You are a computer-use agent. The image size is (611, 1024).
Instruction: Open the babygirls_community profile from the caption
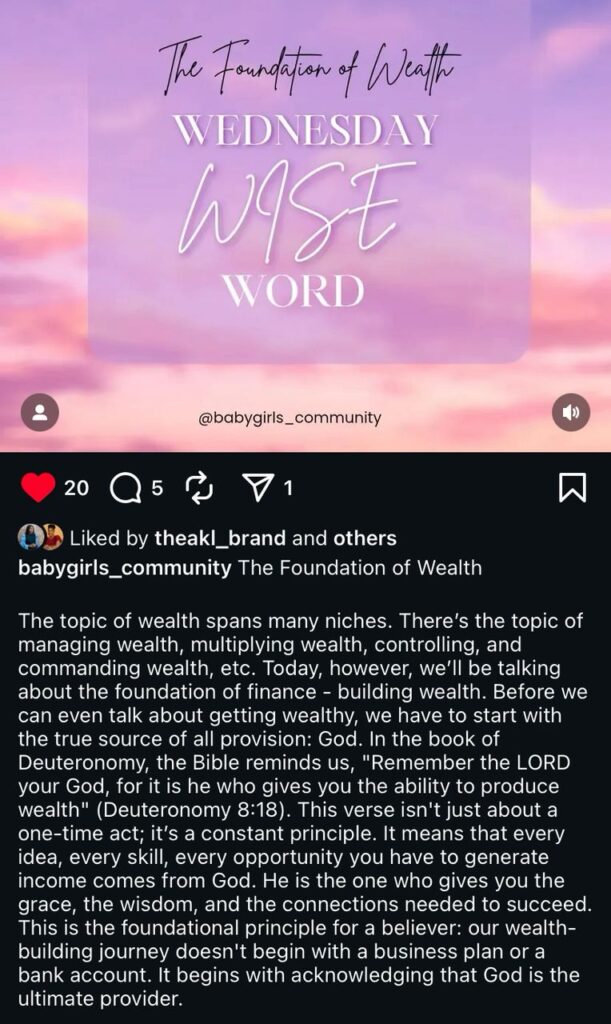124,568
